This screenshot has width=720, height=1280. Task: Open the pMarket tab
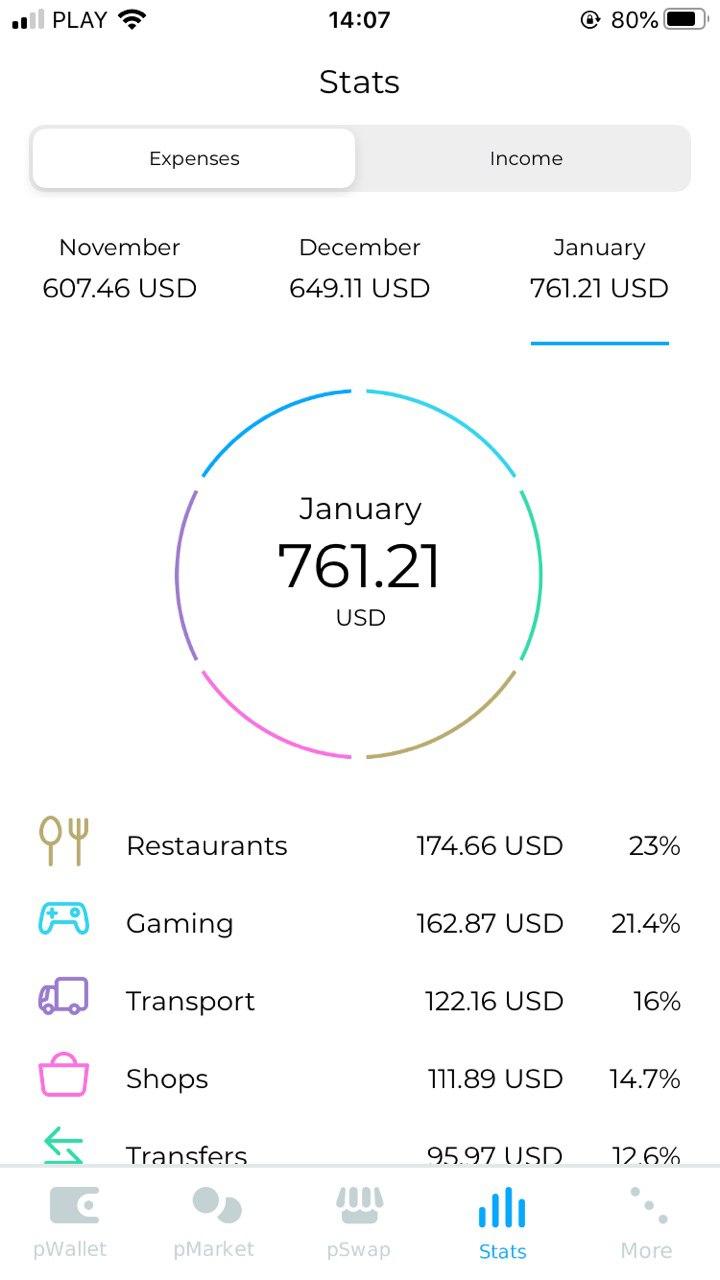[214, 1222]
